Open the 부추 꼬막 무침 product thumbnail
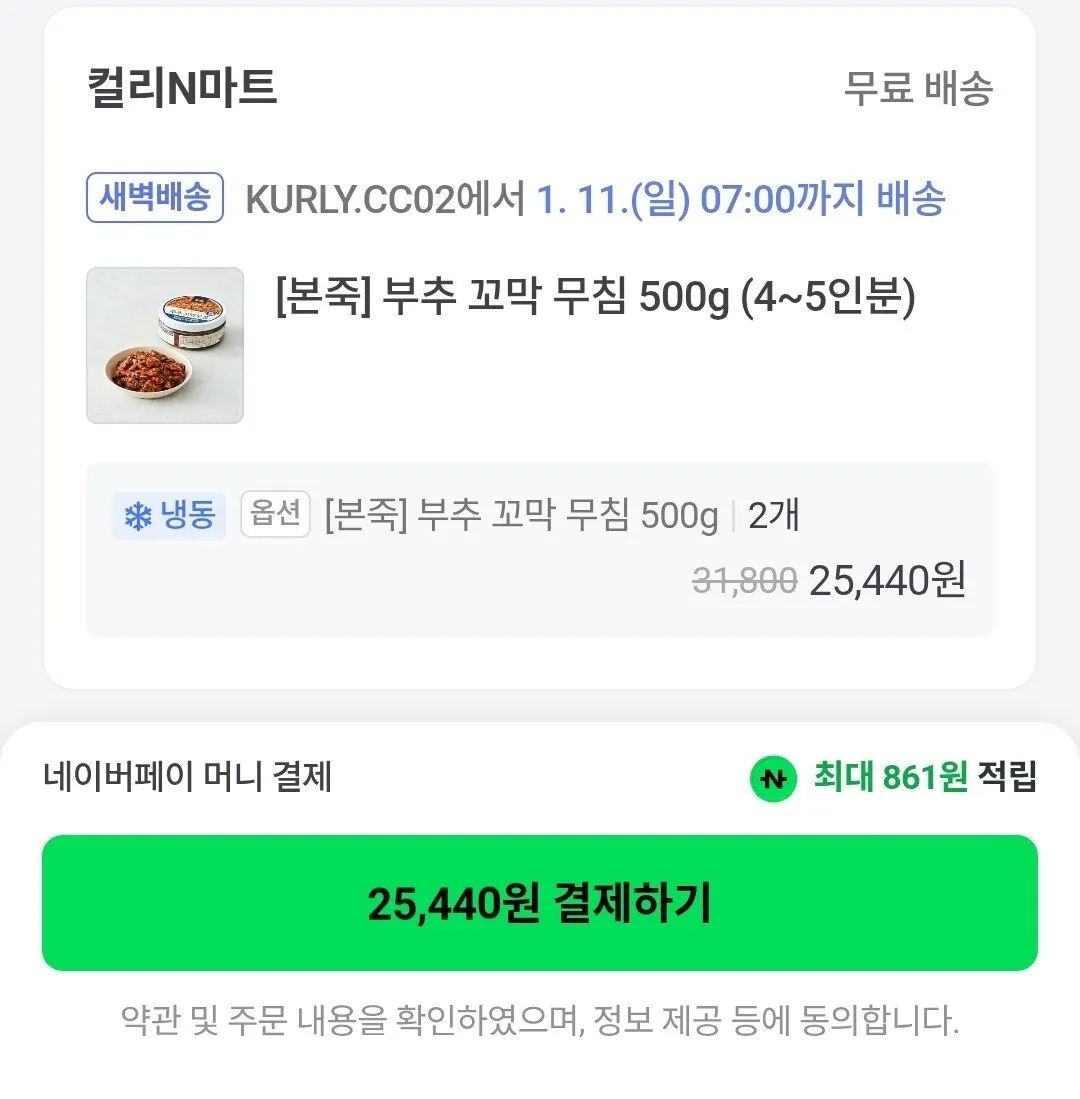 click(x=164, y=346)
